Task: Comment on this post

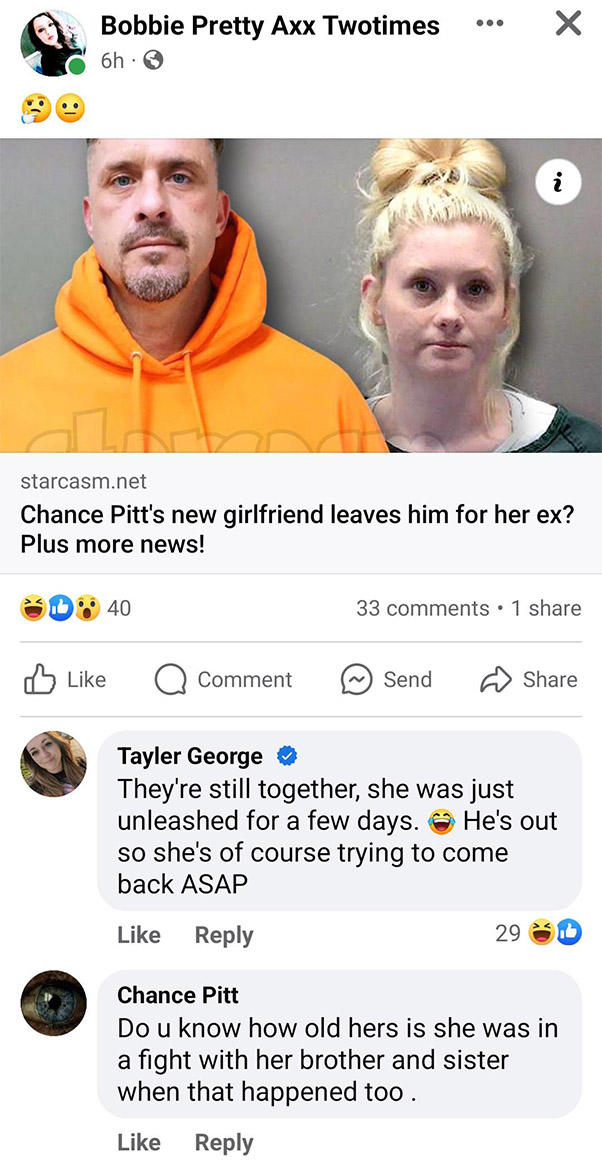Action: click(224, 679)
